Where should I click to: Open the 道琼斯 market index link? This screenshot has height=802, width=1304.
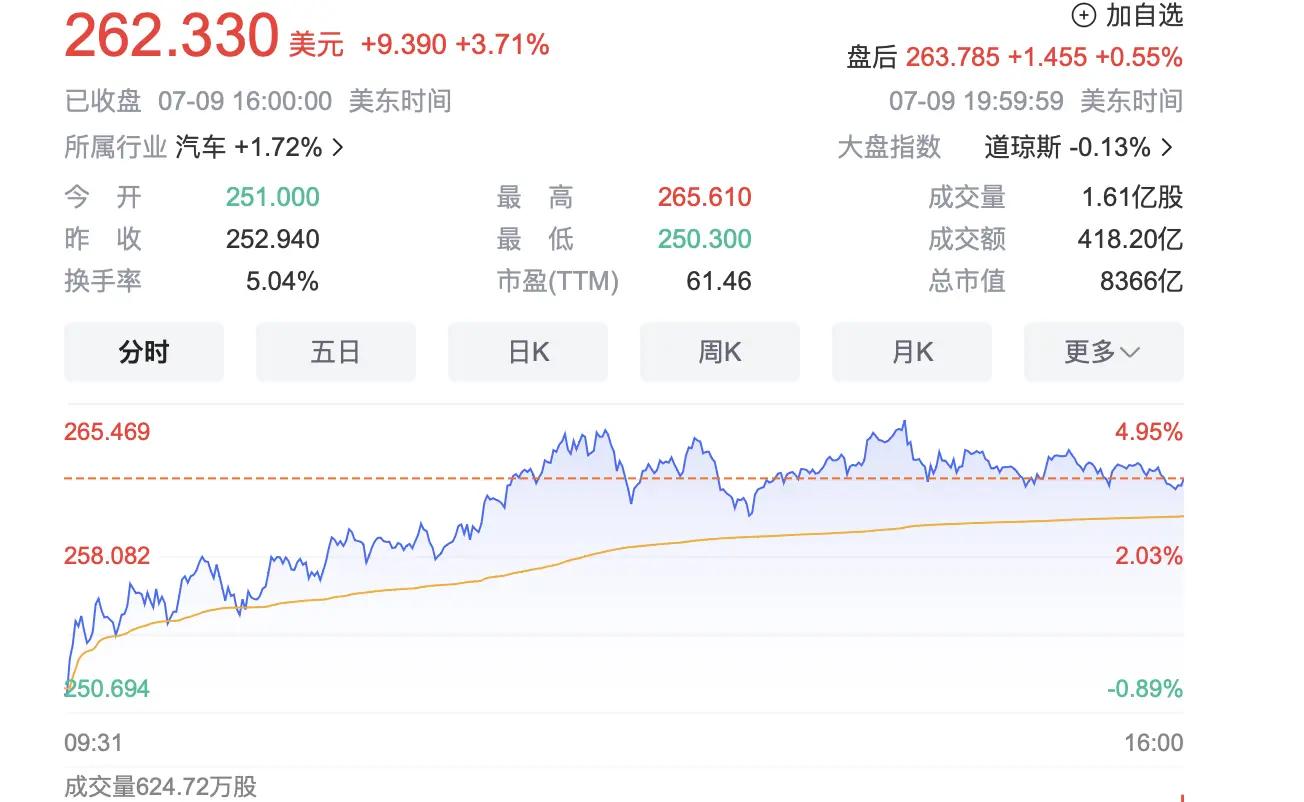tap(1078, 148)
